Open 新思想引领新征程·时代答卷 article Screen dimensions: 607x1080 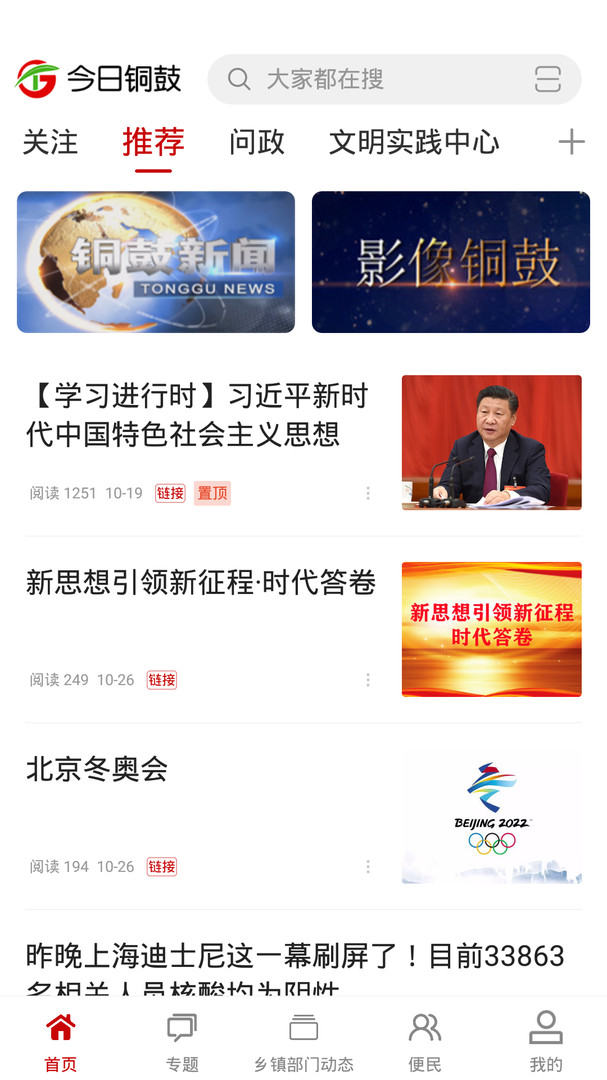(x=201, y=582)
